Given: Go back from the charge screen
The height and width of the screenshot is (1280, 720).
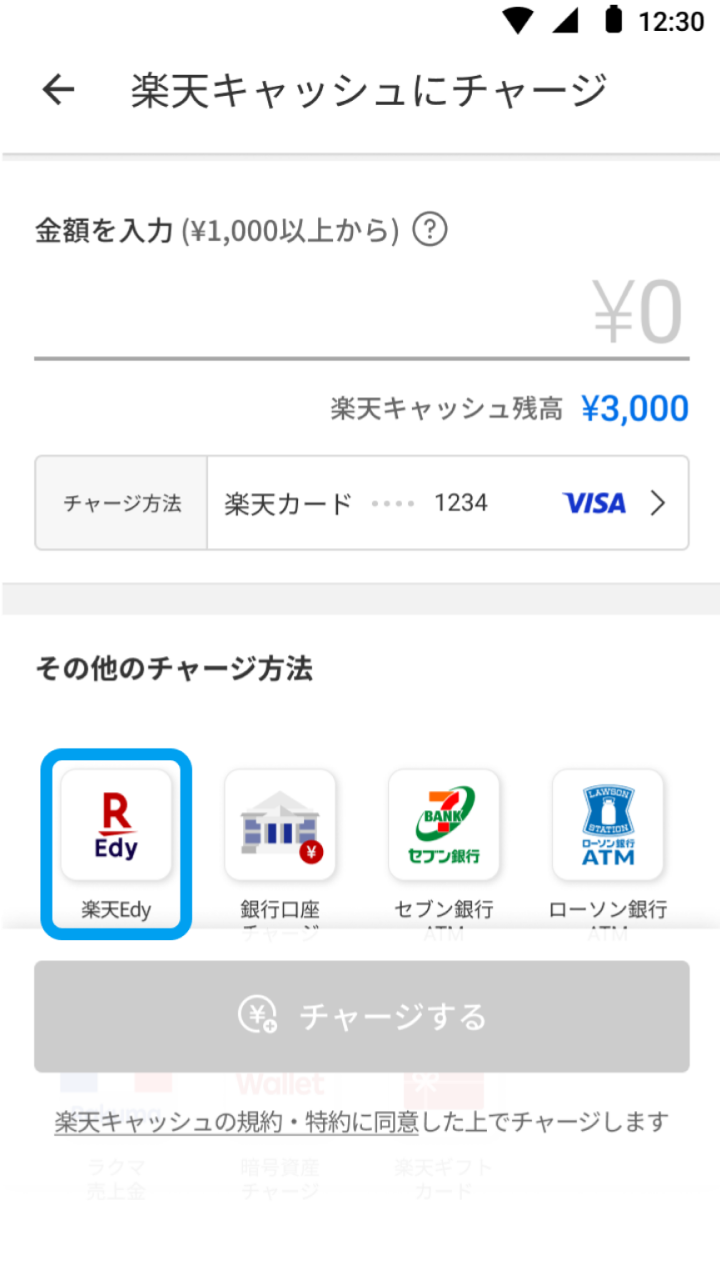Looking at the screenshot, I should [59, 90].
